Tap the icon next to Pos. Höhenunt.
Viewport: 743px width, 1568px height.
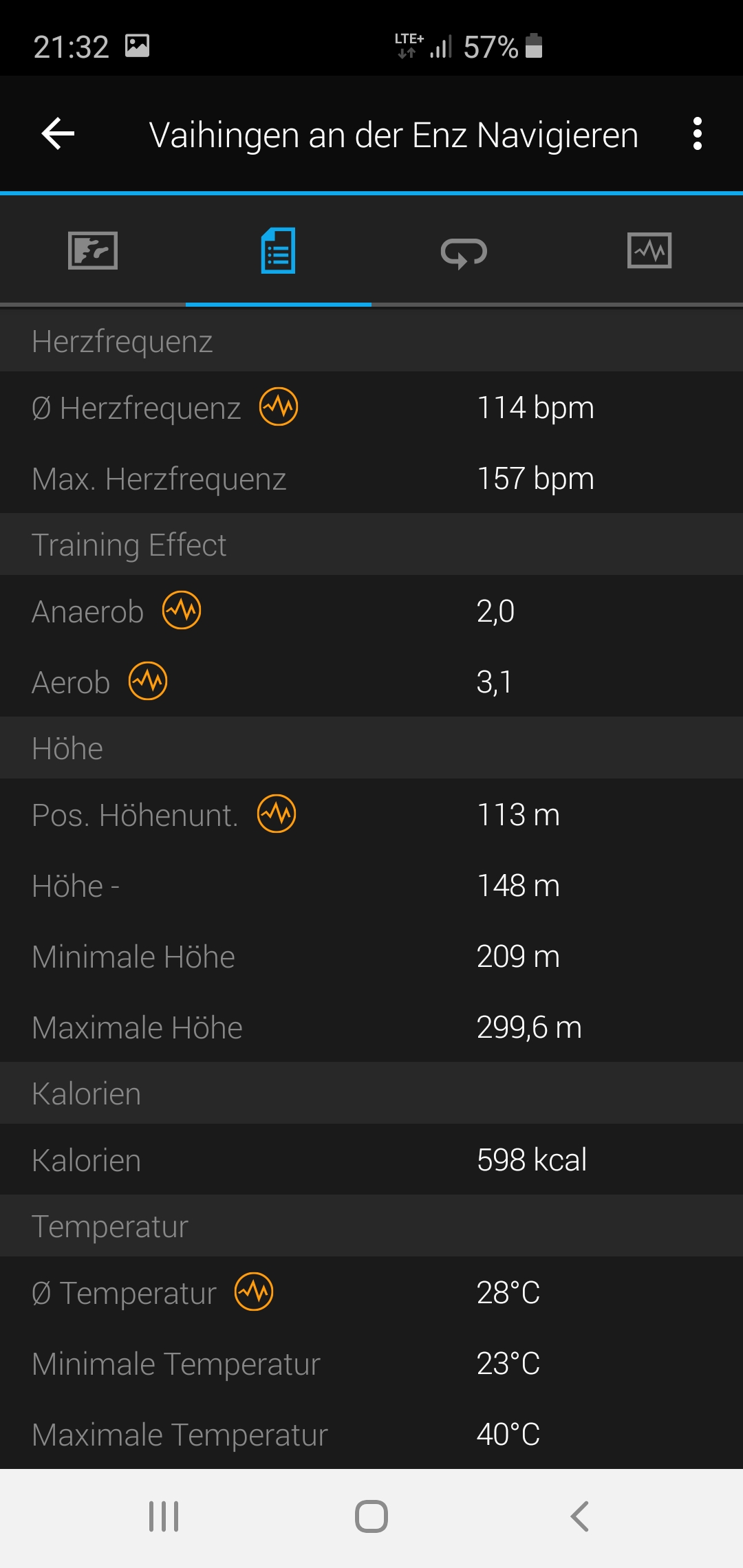[277, 814]
